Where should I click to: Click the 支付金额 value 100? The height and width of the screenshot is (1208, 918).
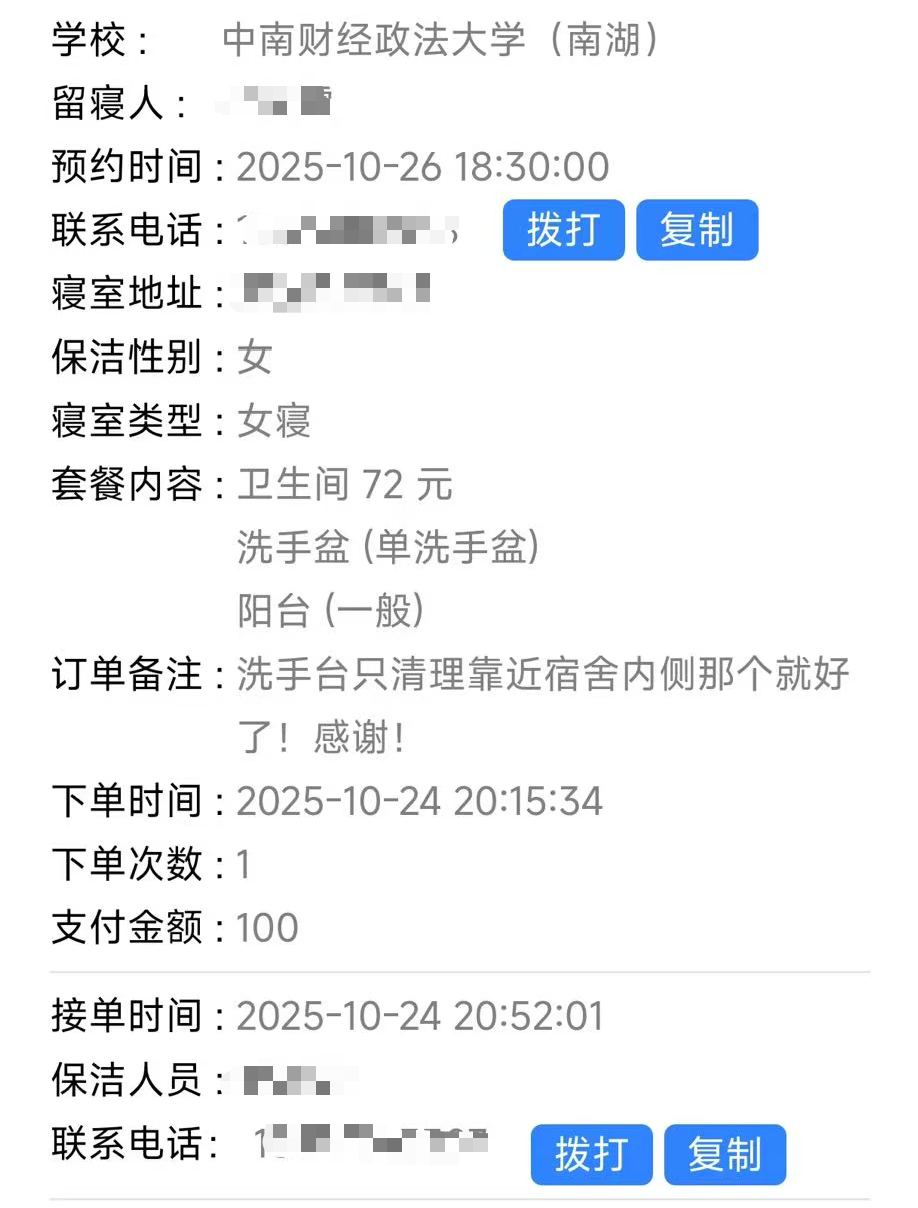point(265,927)
